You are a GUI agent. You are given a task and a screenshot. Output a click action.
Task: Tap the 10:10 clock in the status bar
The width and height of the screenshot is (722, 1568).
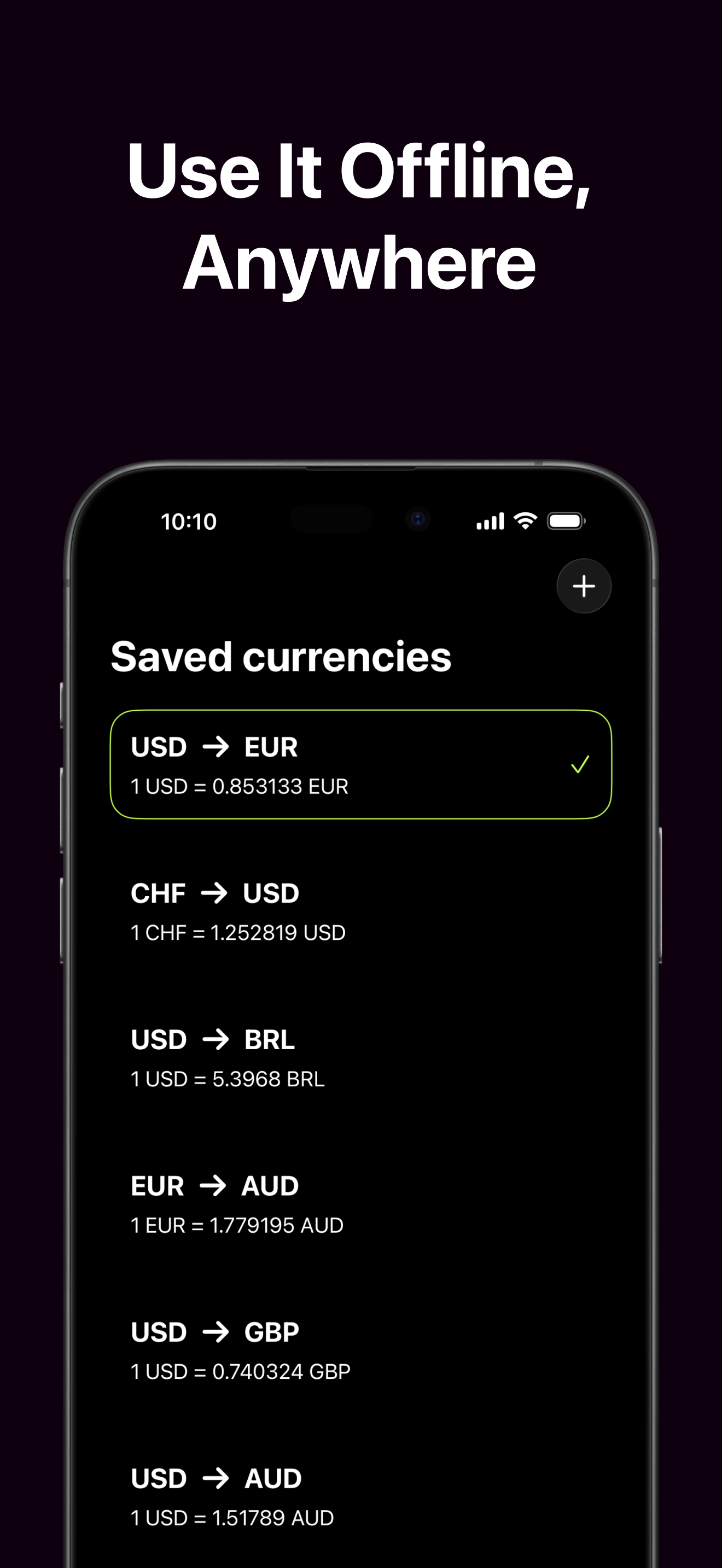[189, 521]
